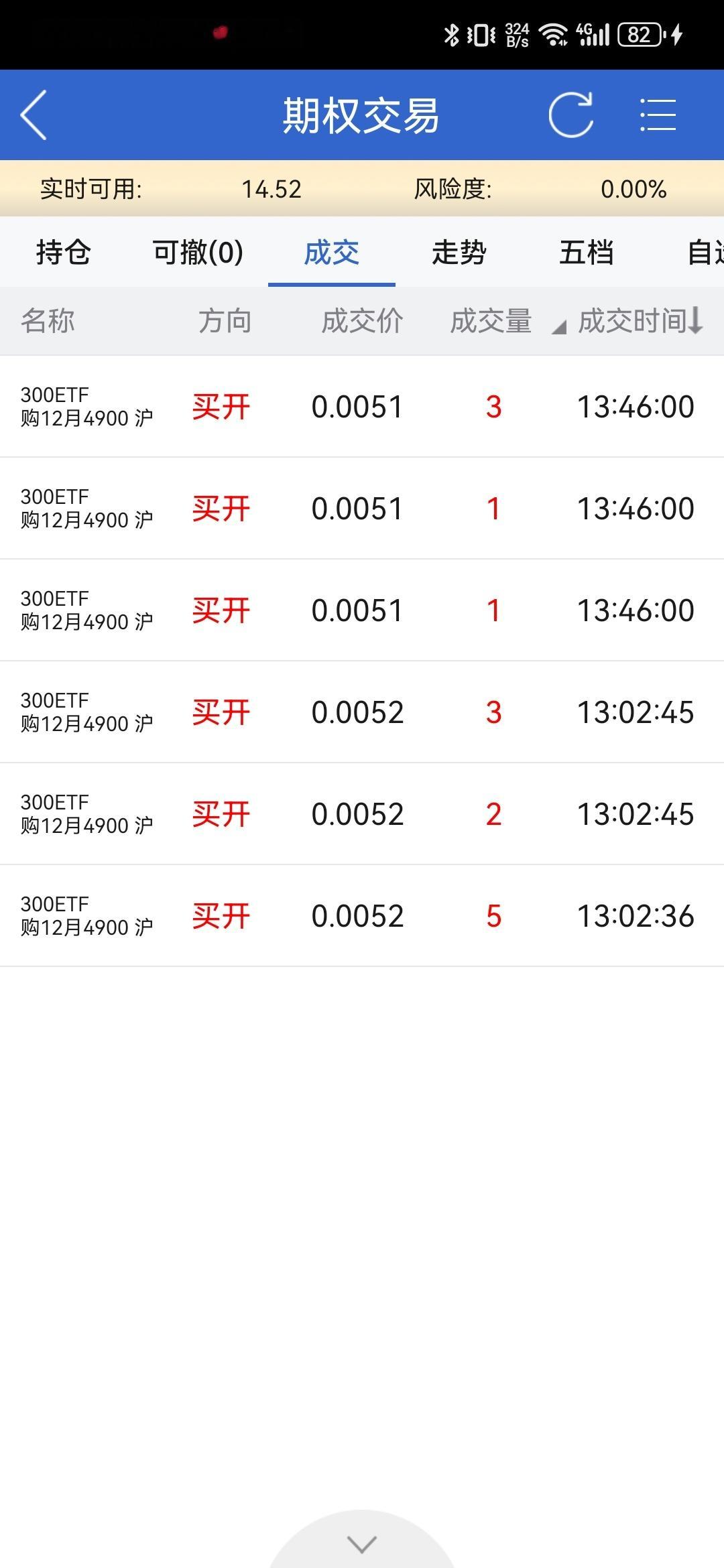Open the list menu icon

click(x=658, y=115)
